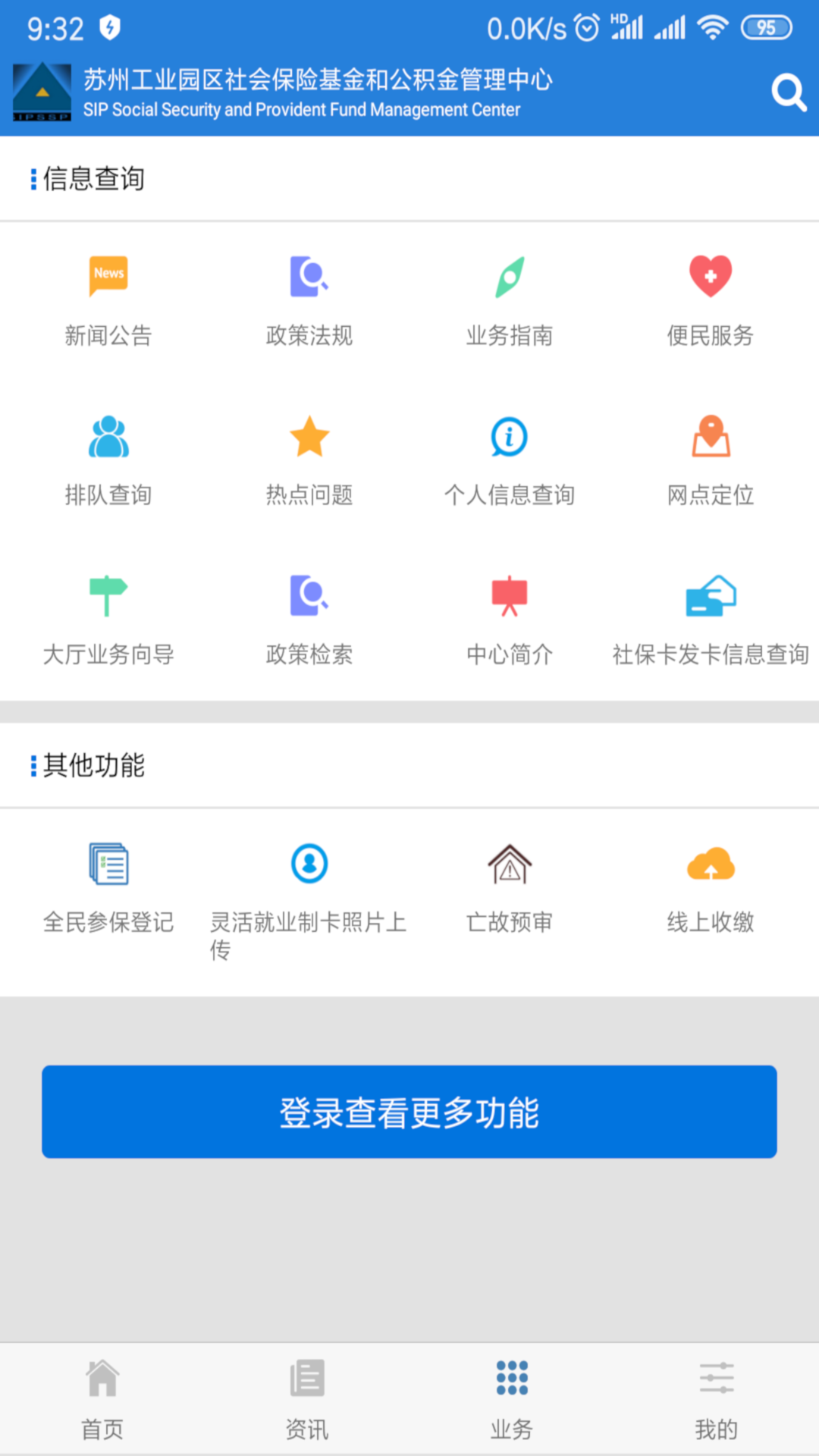Image resolution: width=819 pixels, height=1456 pixels.
Task: Tap the search magnifier in the header
Action: [789, 93]
